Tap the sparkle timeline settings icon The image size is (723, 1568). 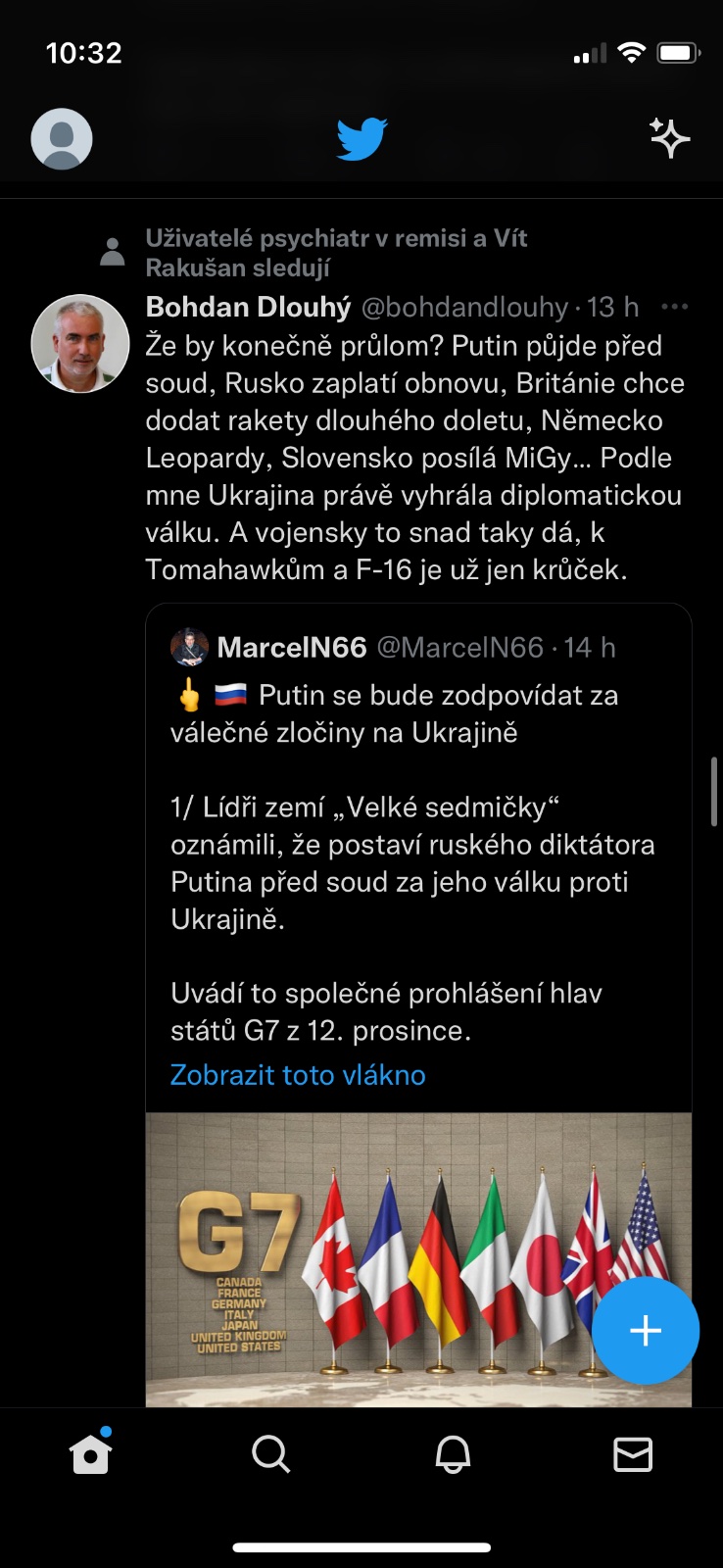coord(670,138)
